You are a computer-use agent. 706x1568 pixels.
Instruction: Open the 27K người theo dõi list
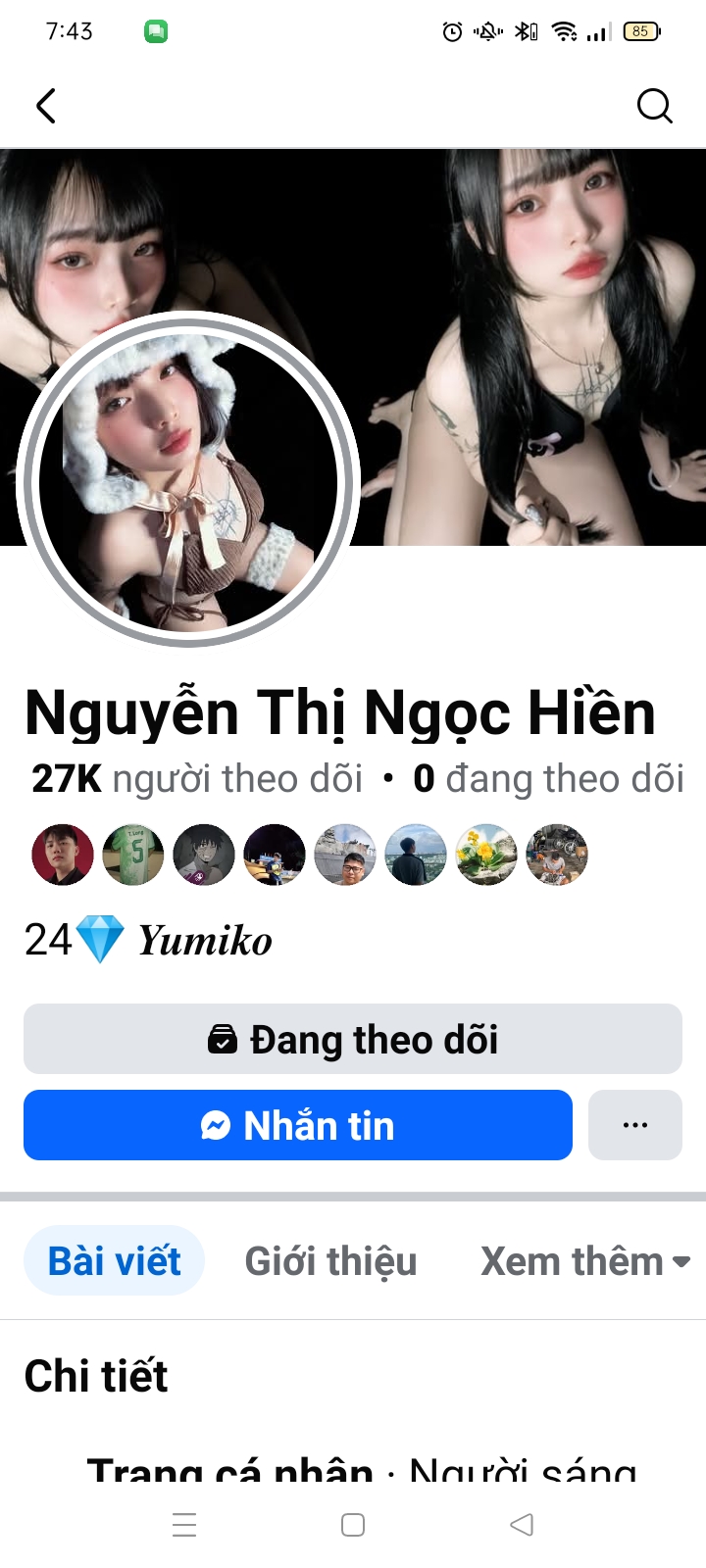tap(197, 779)
